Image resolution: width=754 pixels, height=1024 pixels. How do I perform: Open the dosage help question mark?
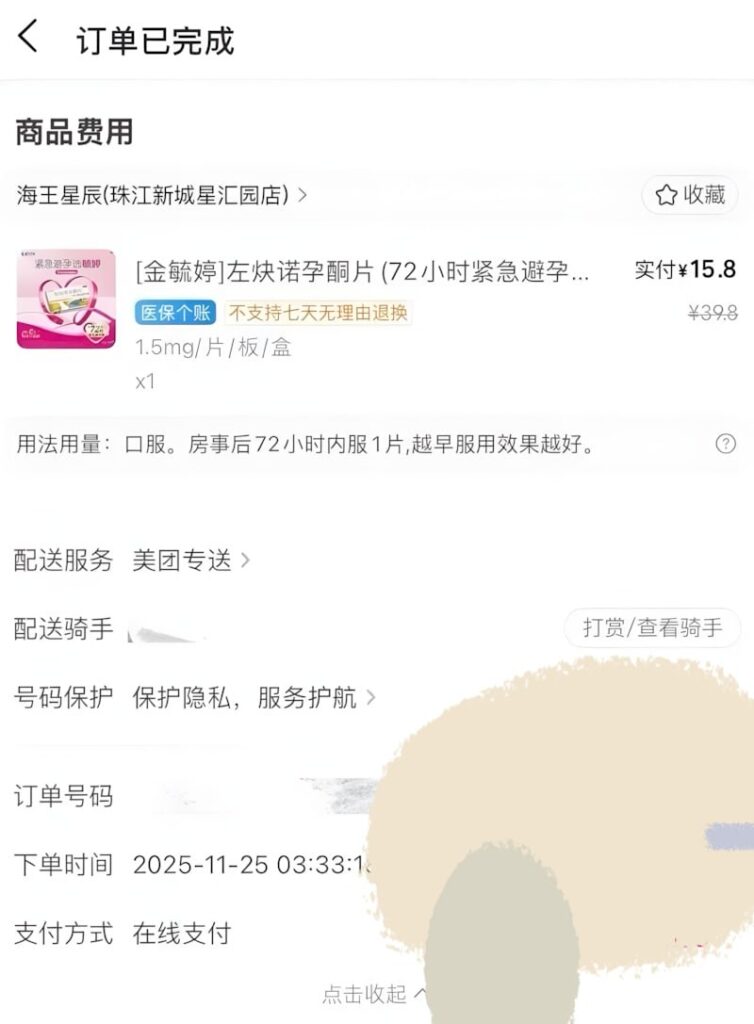point(726,444)
